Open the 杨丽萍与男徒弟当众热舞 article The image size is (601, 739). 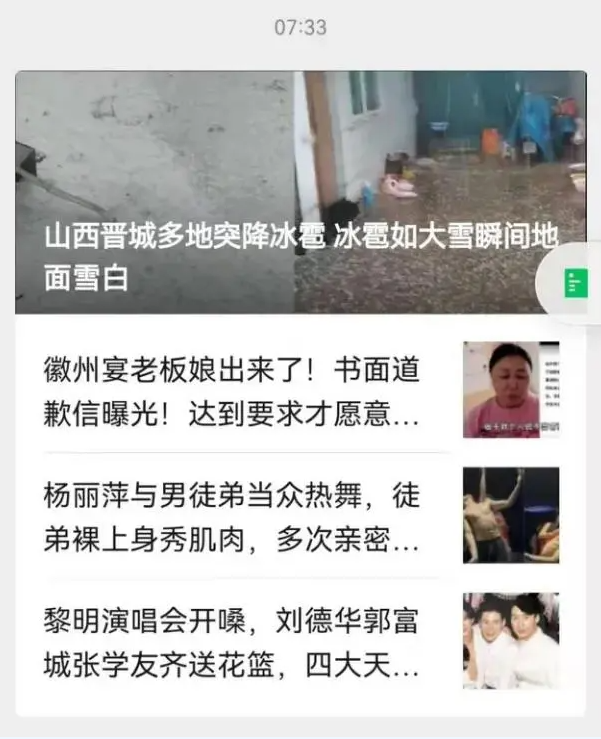232,517
